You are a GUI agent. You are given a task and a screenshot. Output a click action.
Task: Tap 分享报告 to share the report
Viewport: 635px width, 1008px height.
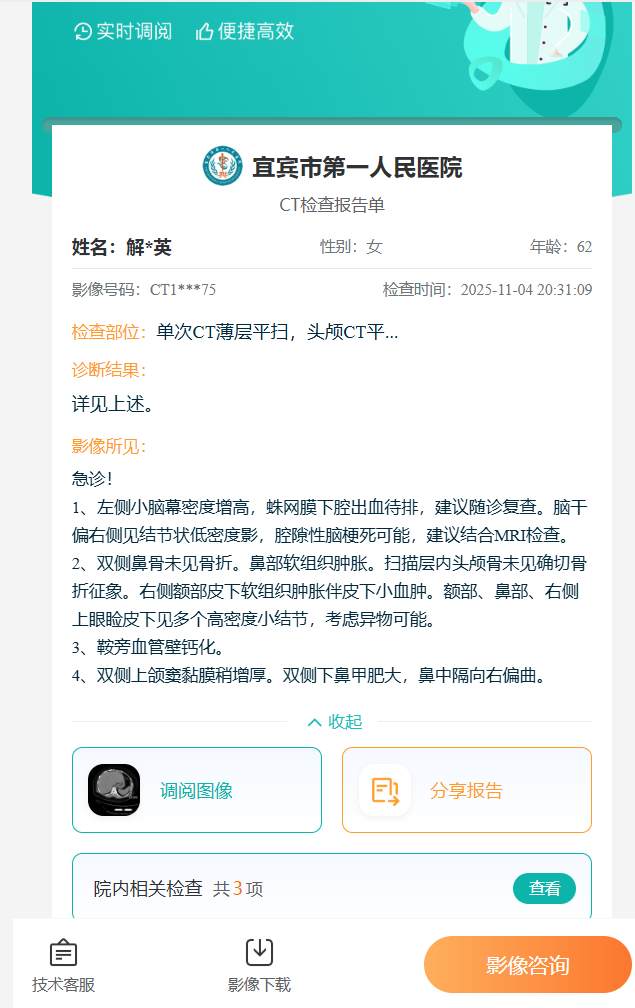point(466,790)
